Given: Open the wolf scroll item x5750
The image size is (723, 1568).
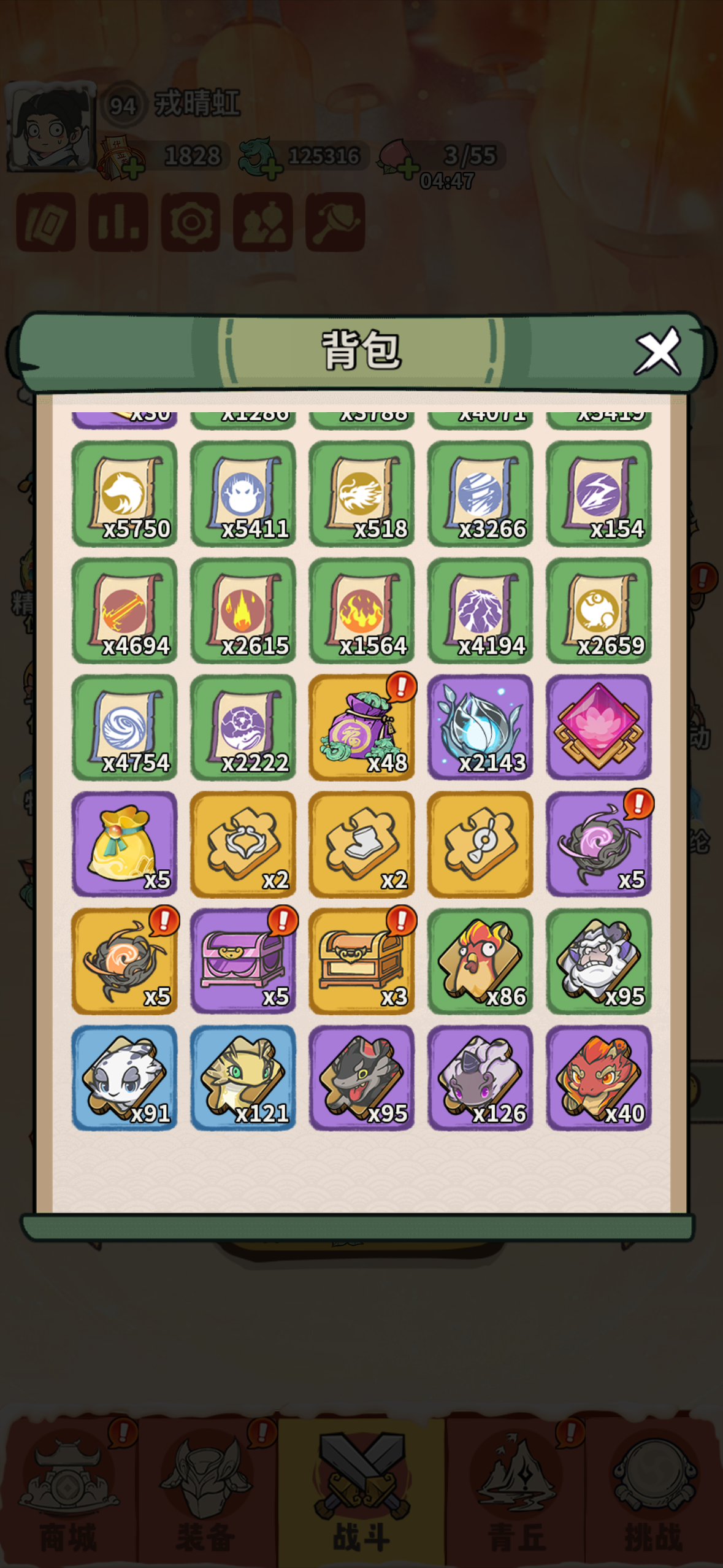Looking at the screenshot, I should tap(124, 494).
